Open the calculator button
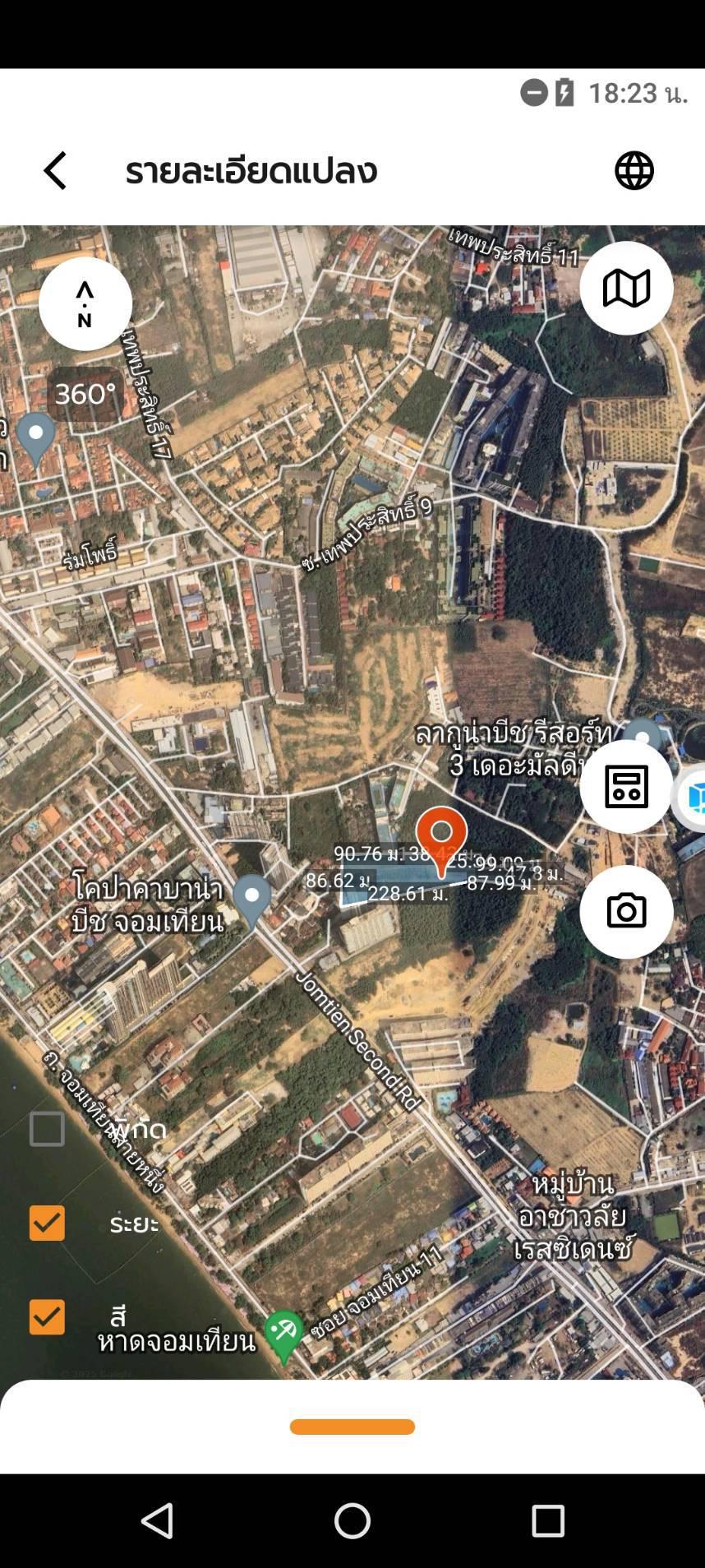705x1568 pixels. 626,787
